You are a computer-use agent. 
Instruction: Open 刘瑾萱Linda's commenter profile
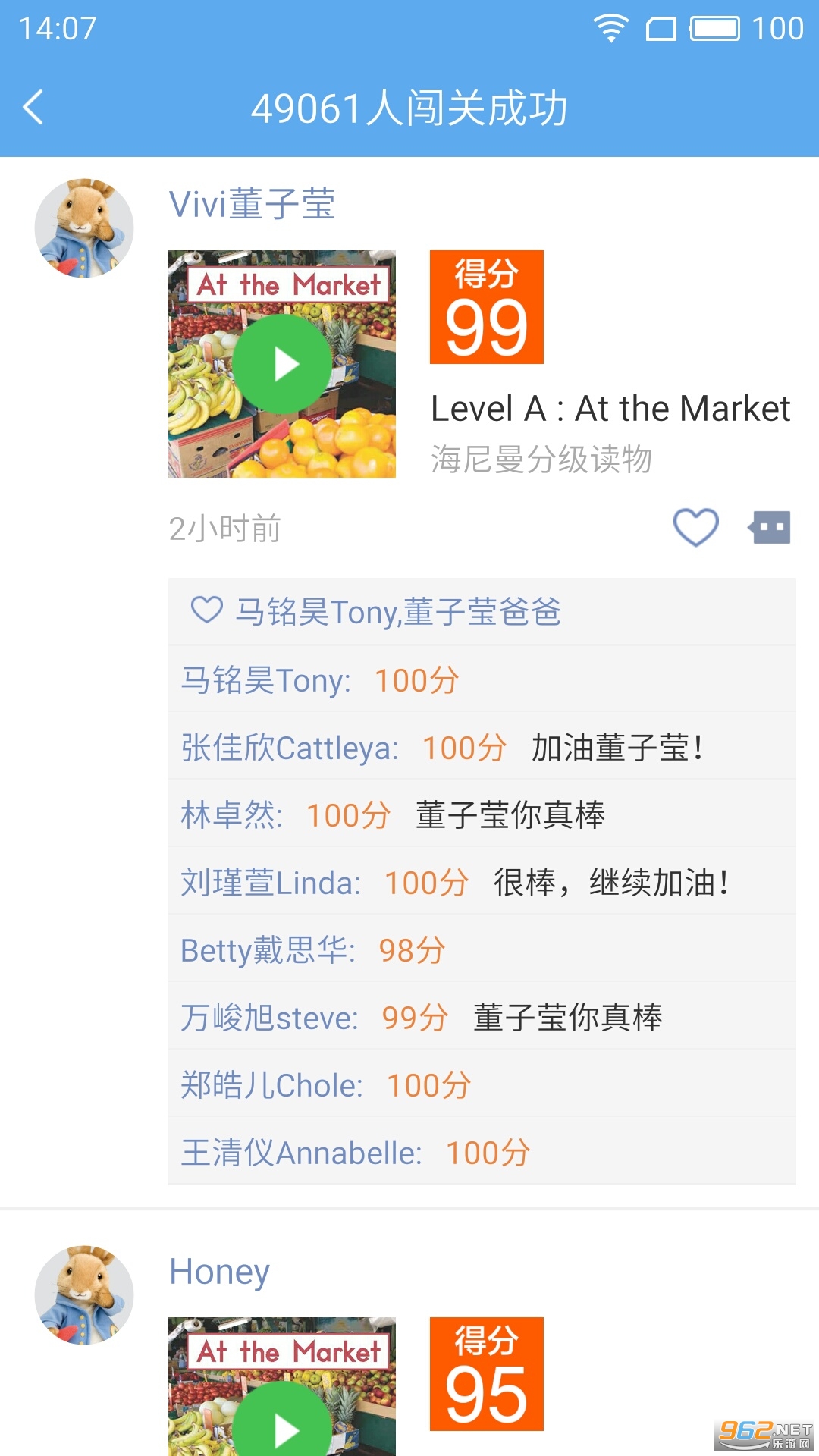pyautogui.click(x=271, y=883)
